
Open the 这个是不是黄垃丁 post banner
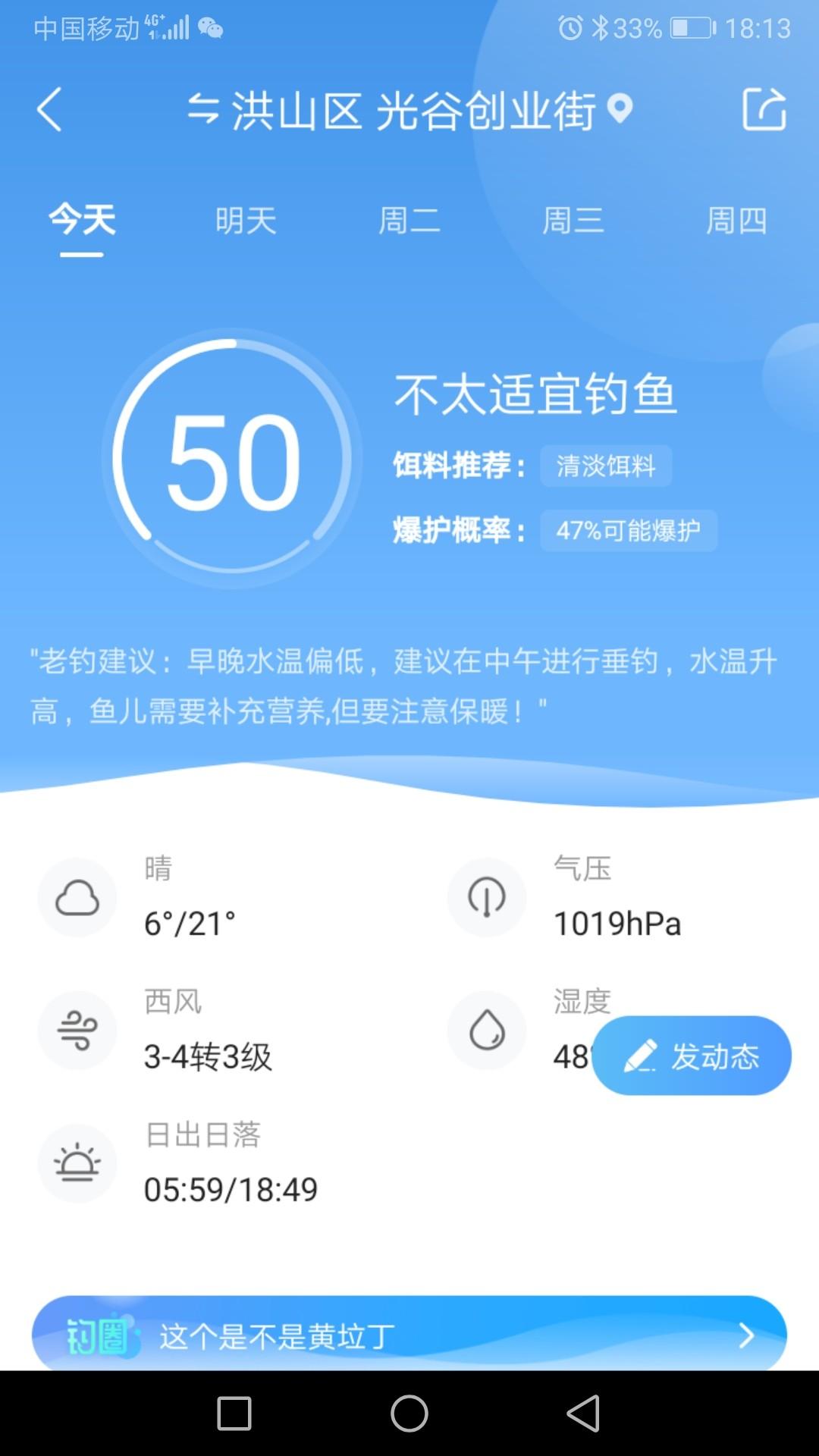coord(409,1335)
